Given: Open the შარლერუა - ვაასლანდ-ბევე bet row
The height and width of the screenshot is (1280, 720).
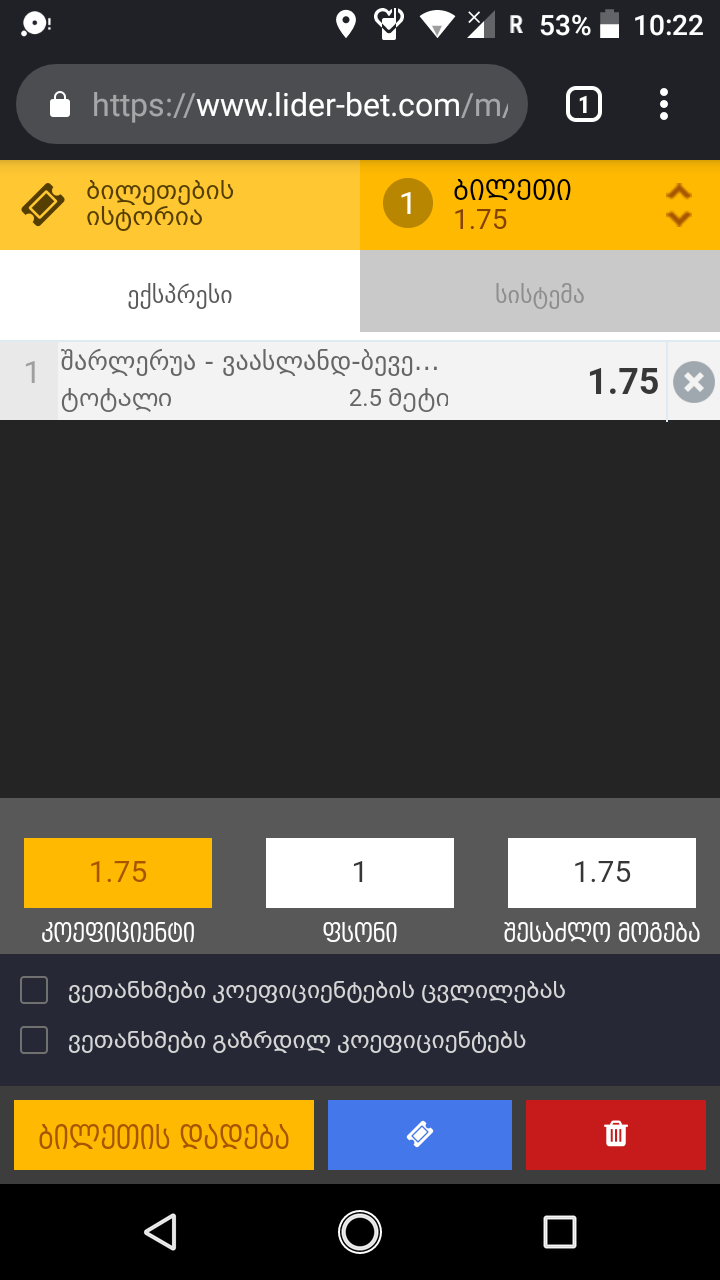Looking at the screenshot, I should click(300, 381).
